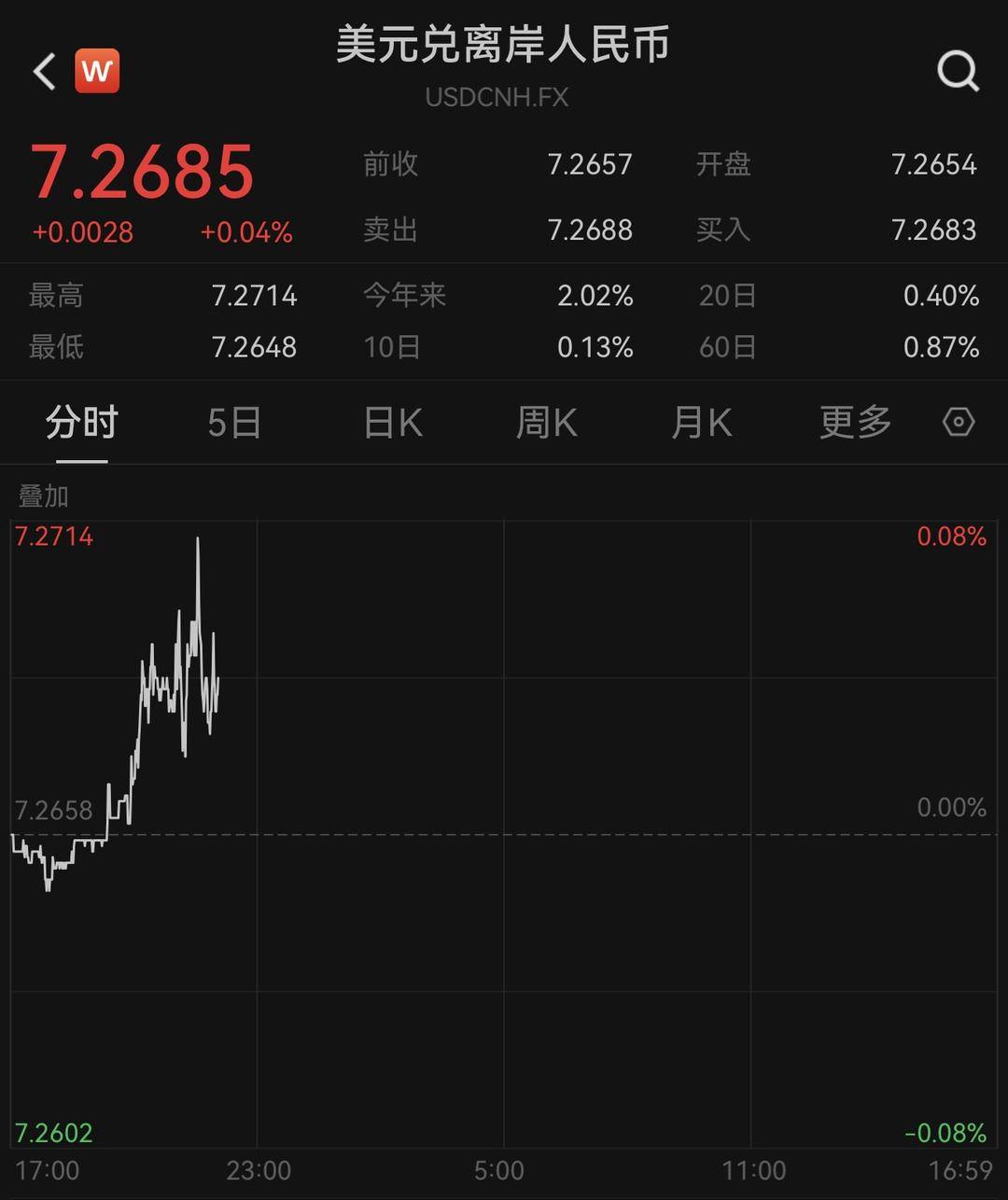Viewport: 1008px width, 1200px height.
Task: Open the 周K chart tab
Action: [x=547, y=423]
